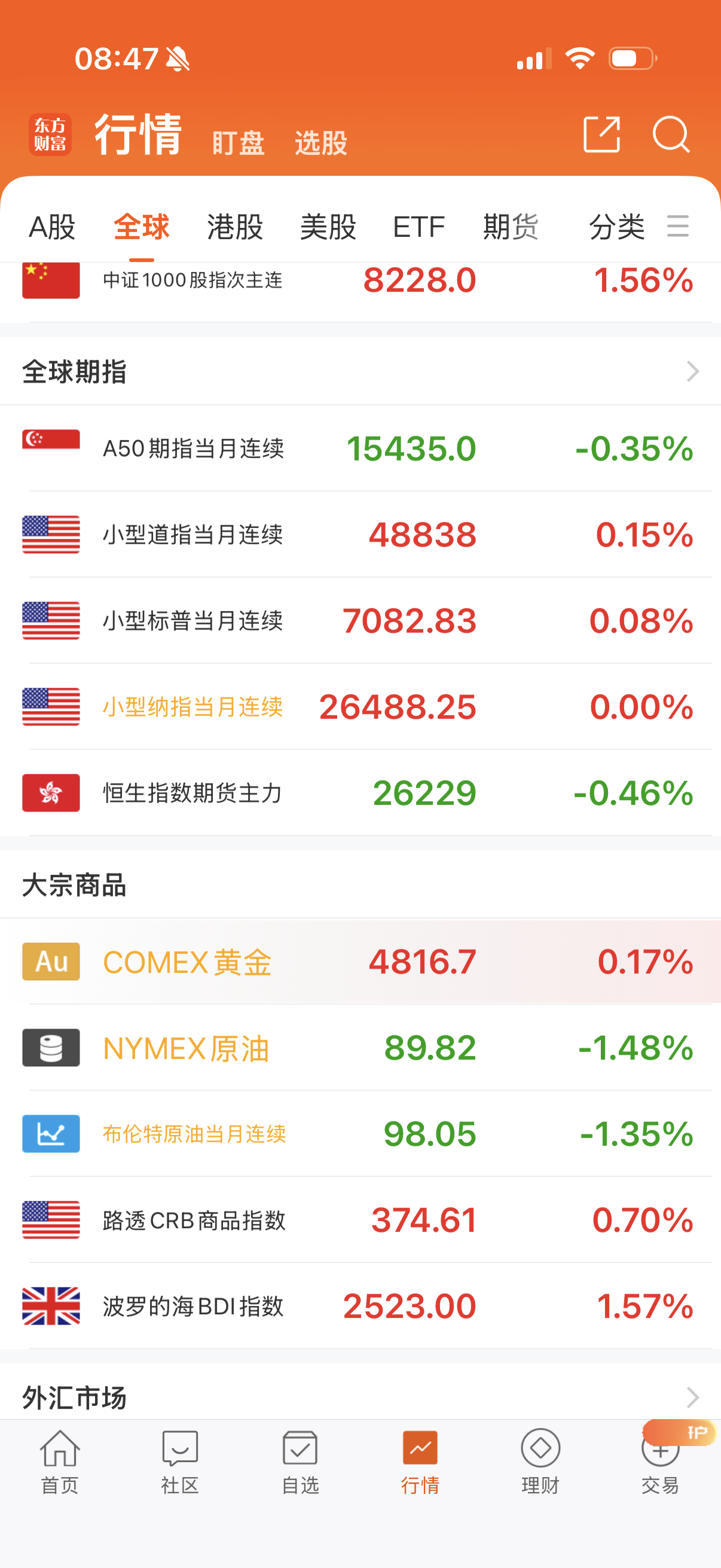The width and height of the screenshot is (721, 1568).
Task: Click the COMEX gold Au icon
Action: [50, 962]
